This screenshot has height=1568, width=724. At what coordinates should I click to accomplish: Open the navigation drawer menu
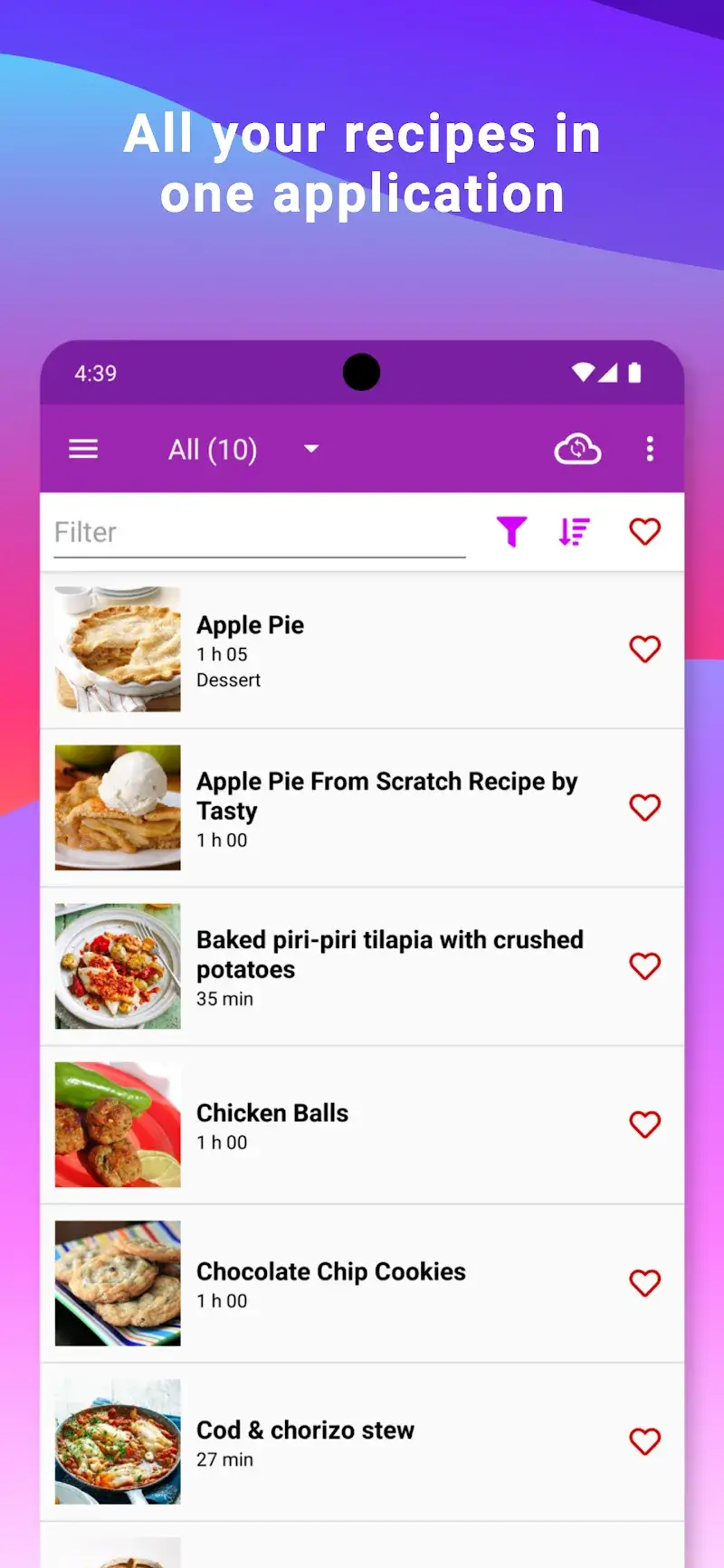click(83, 449)
